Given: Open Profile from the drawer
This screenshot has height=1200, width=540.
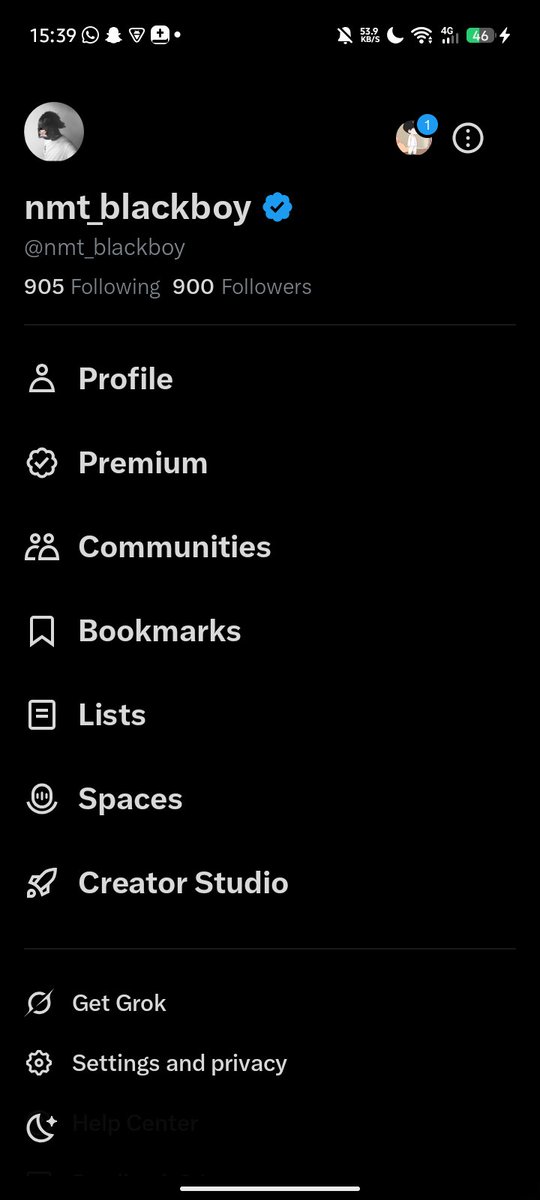Looking at the screenshot, I should pos(270,379).
